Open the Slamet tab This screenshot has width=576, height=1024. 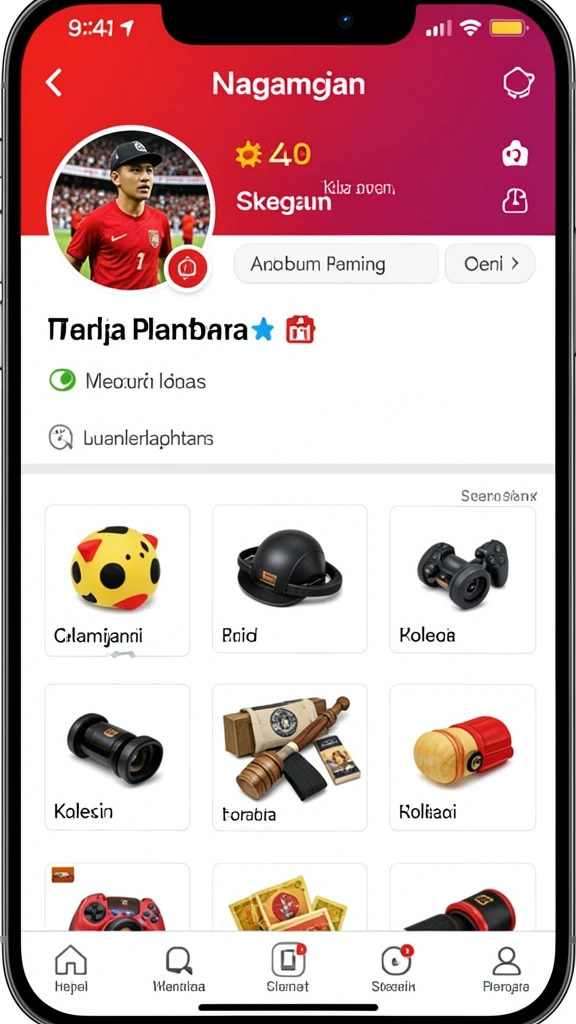(288, 968)
